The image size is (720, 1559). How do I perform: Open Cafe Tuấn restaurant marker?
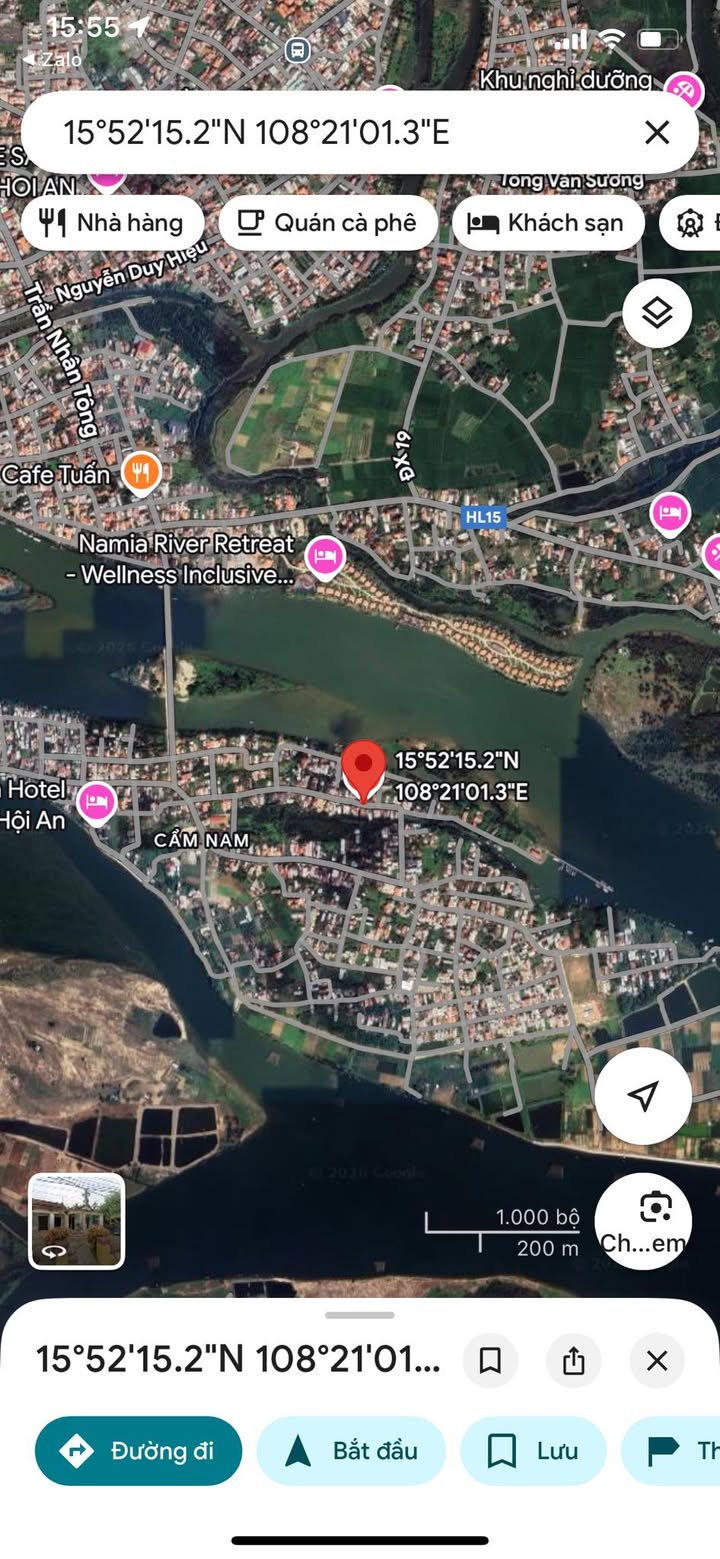pos(141,473)
